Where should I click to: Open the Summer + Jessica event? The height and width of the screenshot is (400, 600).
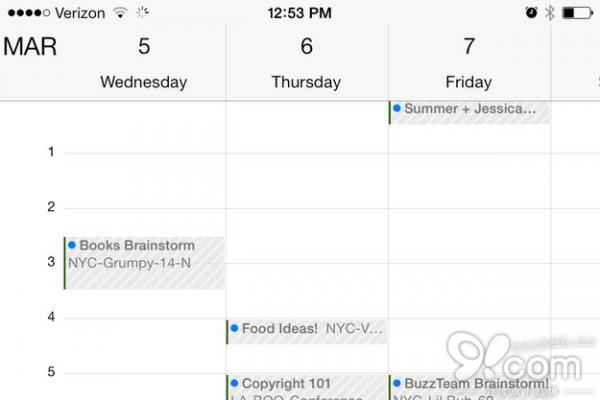[469, 112]
